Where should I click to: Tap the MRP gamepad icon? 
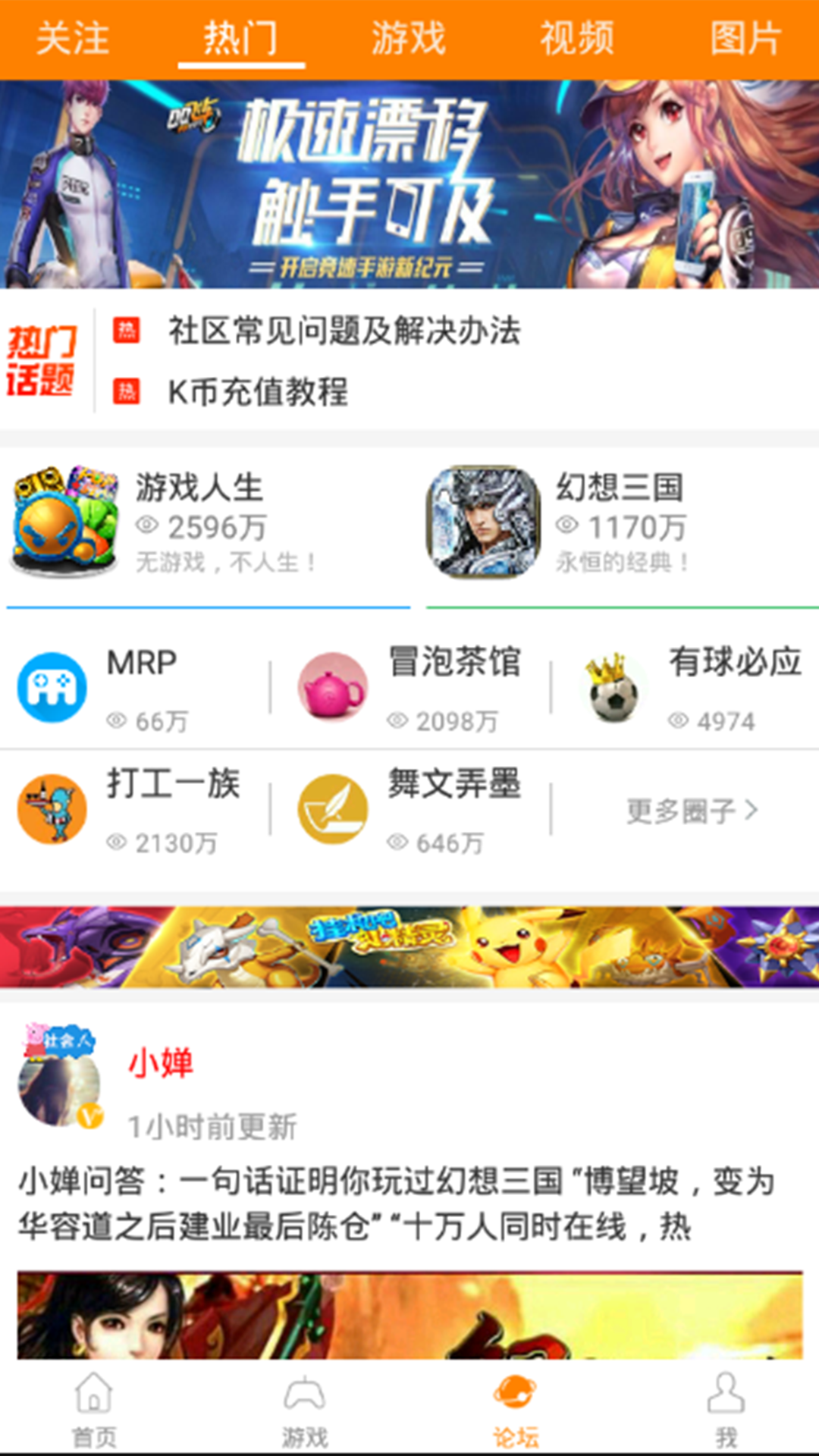(x=53, y=686)
